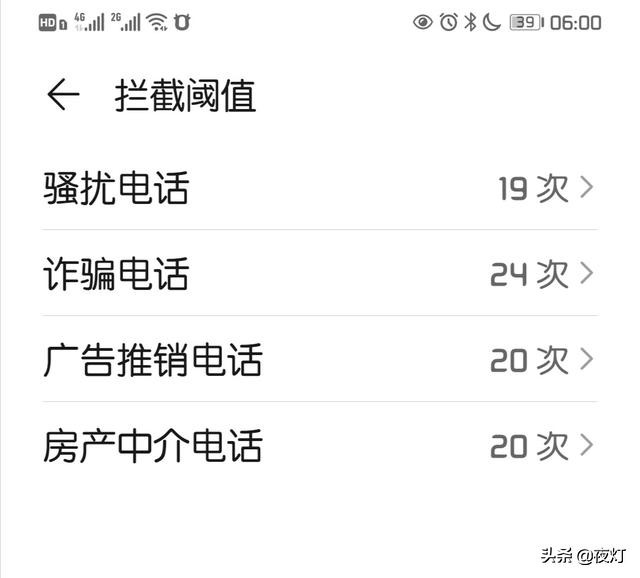Go back from 拦截阈值 screen
640x578 pixels.
63,95
